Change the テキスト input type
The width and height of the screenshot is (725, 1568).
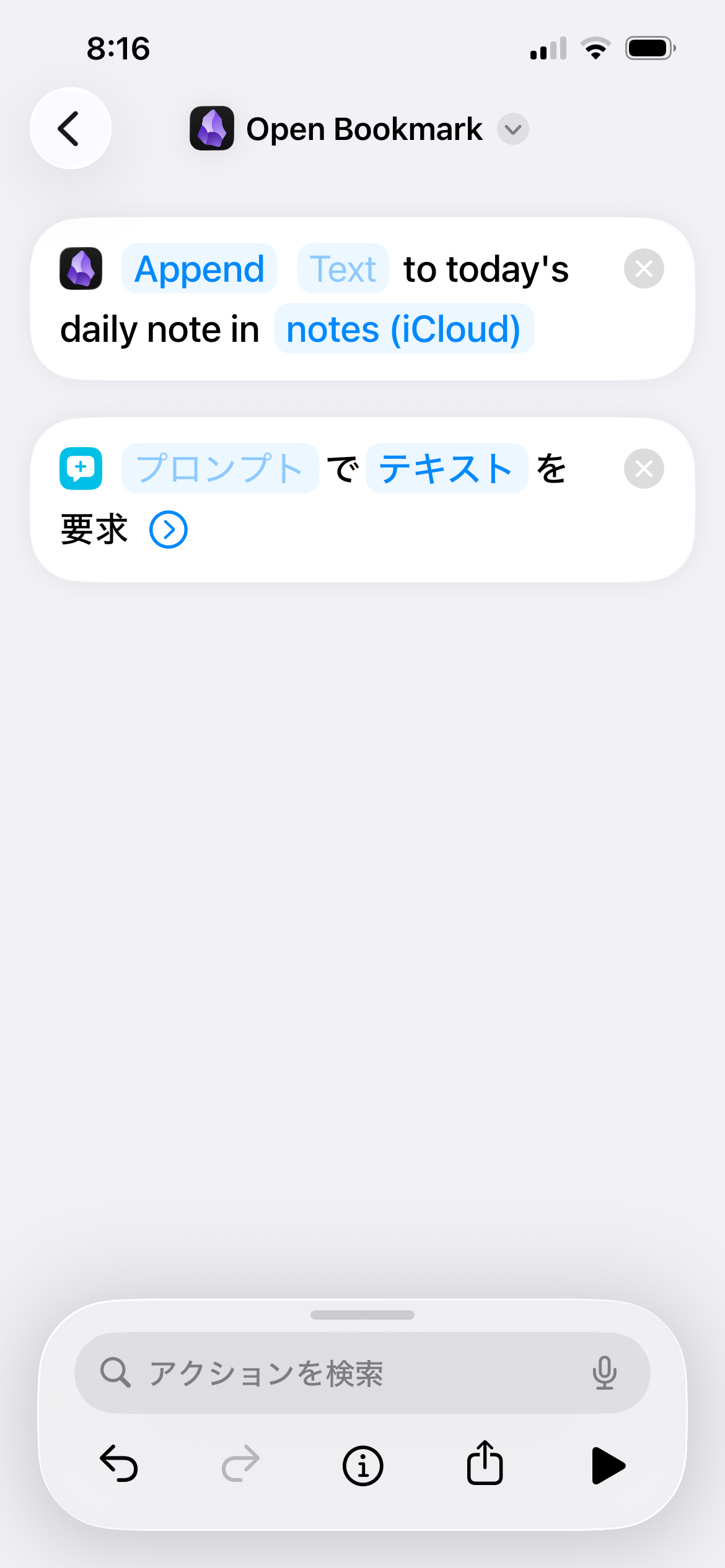coord(446,469)
